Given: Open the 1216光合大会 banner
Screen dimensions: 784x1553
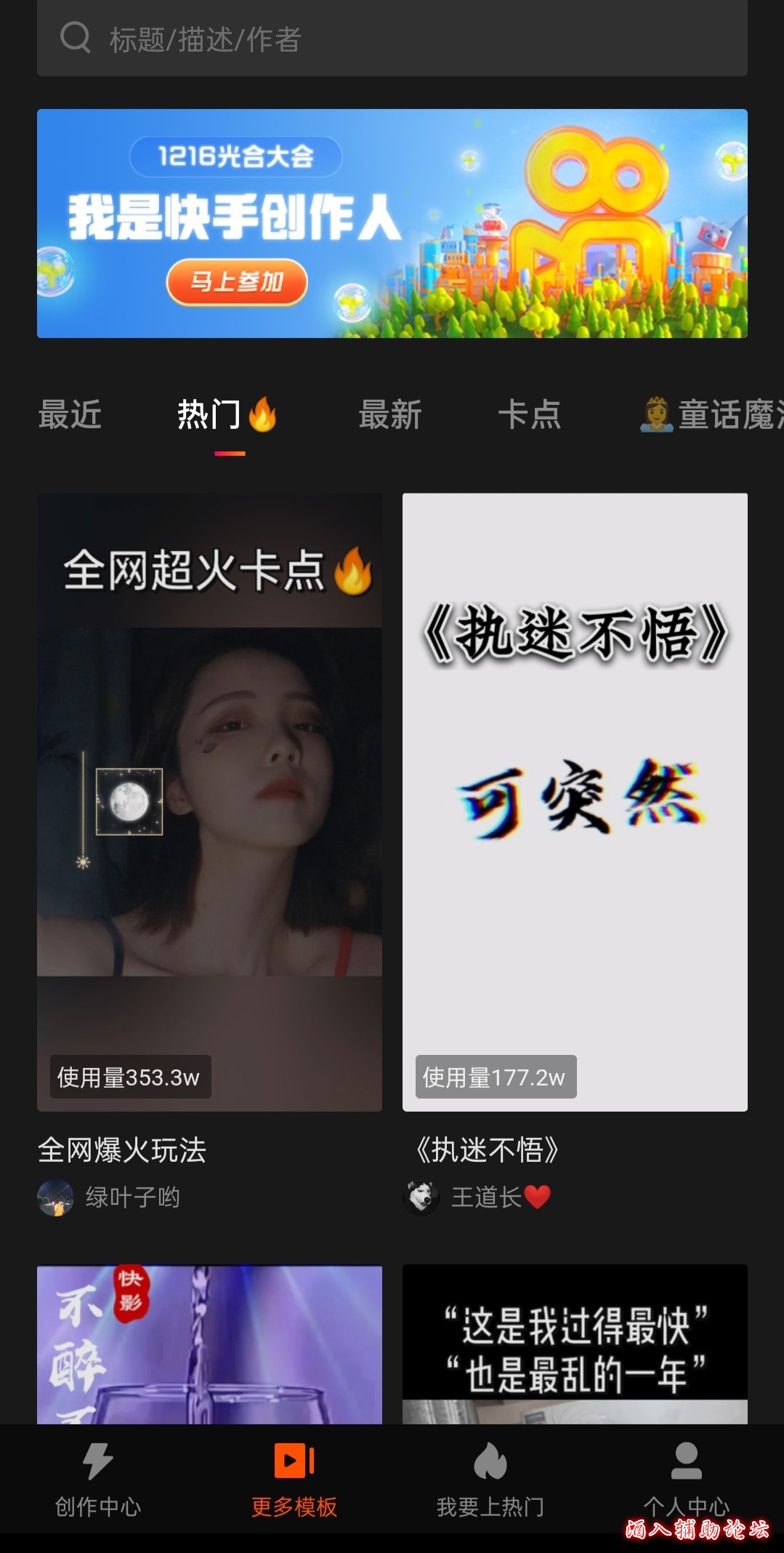Looking at the screenshot, I should [x=392, y=223].
